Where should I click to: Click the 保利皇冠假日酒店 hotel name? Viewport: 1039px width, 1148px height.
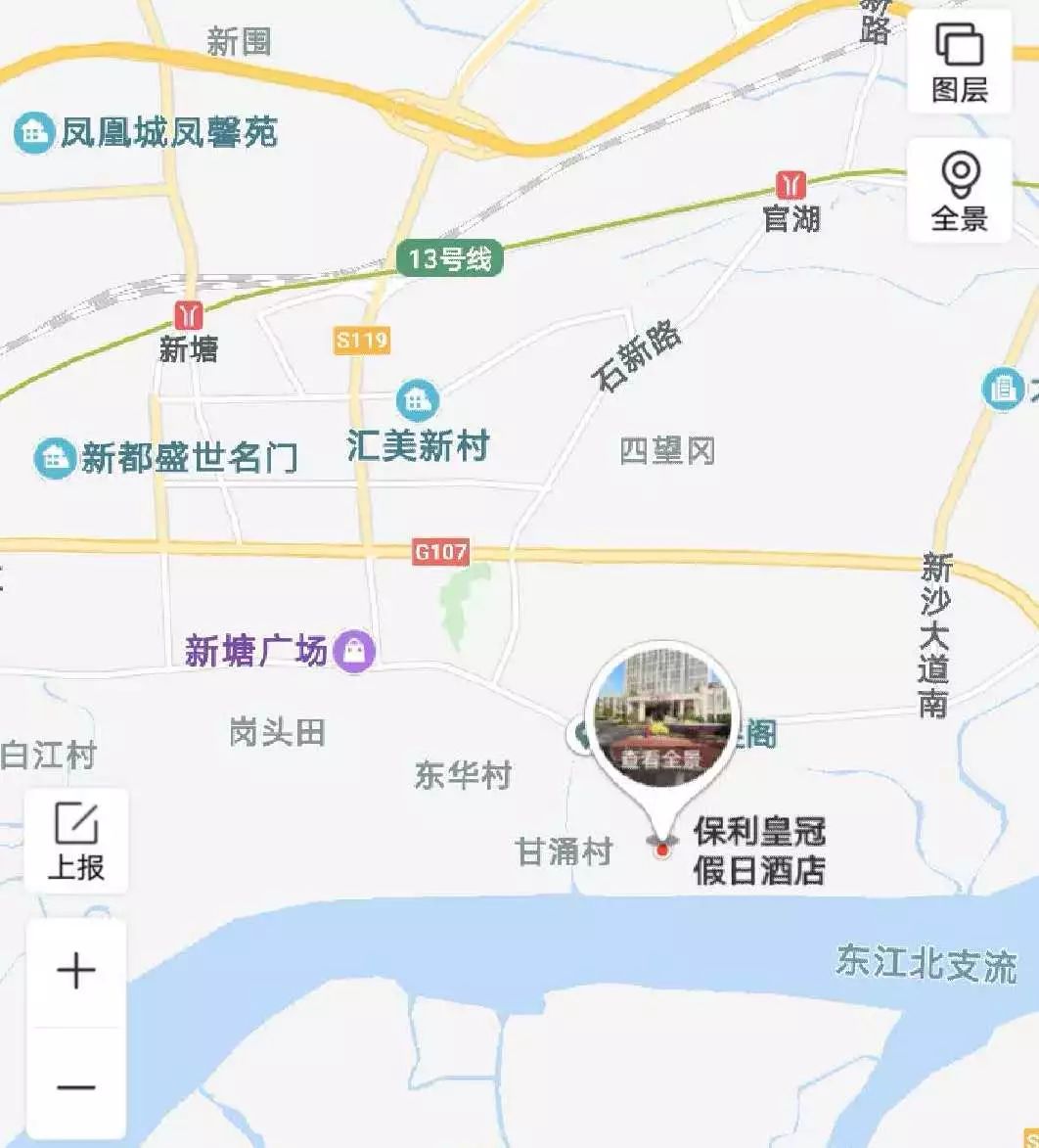760,848
